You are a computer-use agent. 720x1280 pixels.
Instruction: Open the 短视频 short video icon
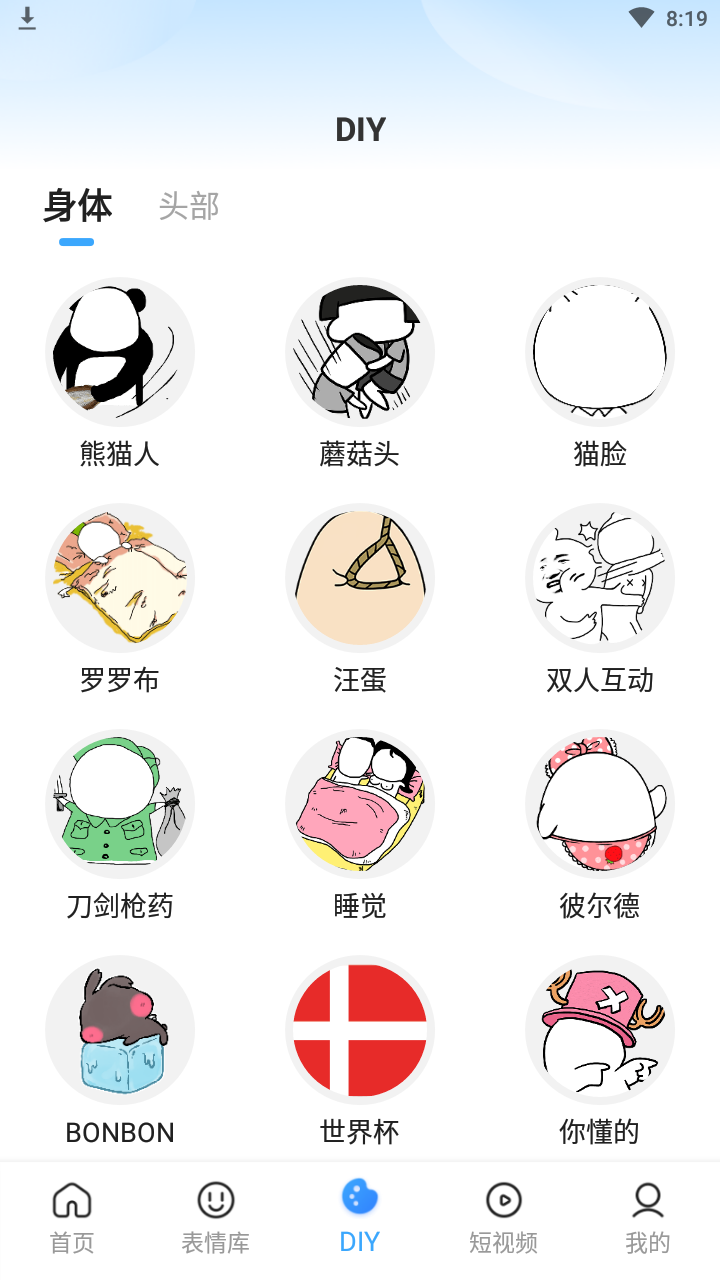click(x=505, y=1199)
